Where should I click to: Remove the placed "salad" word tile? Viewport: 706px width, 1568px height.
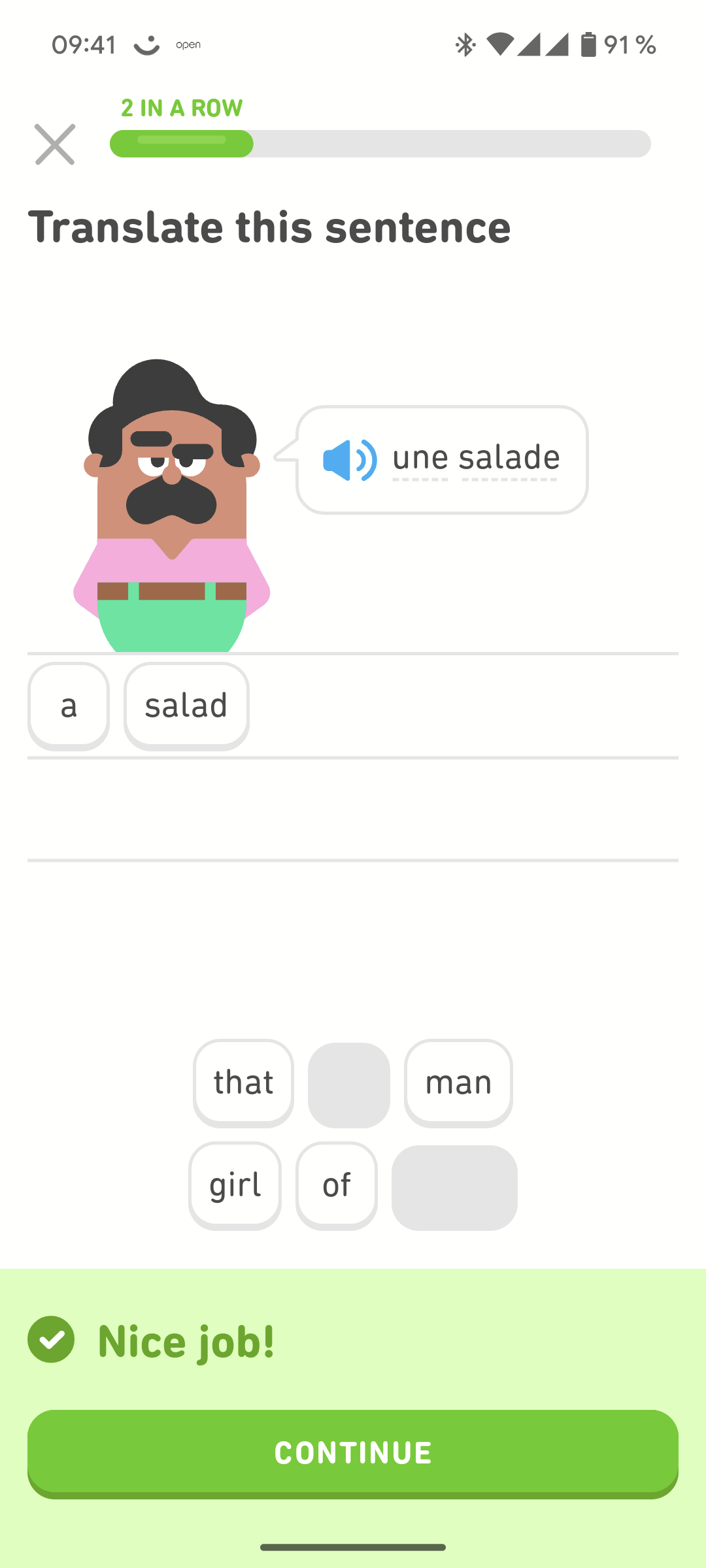click(x=186, y=706)
